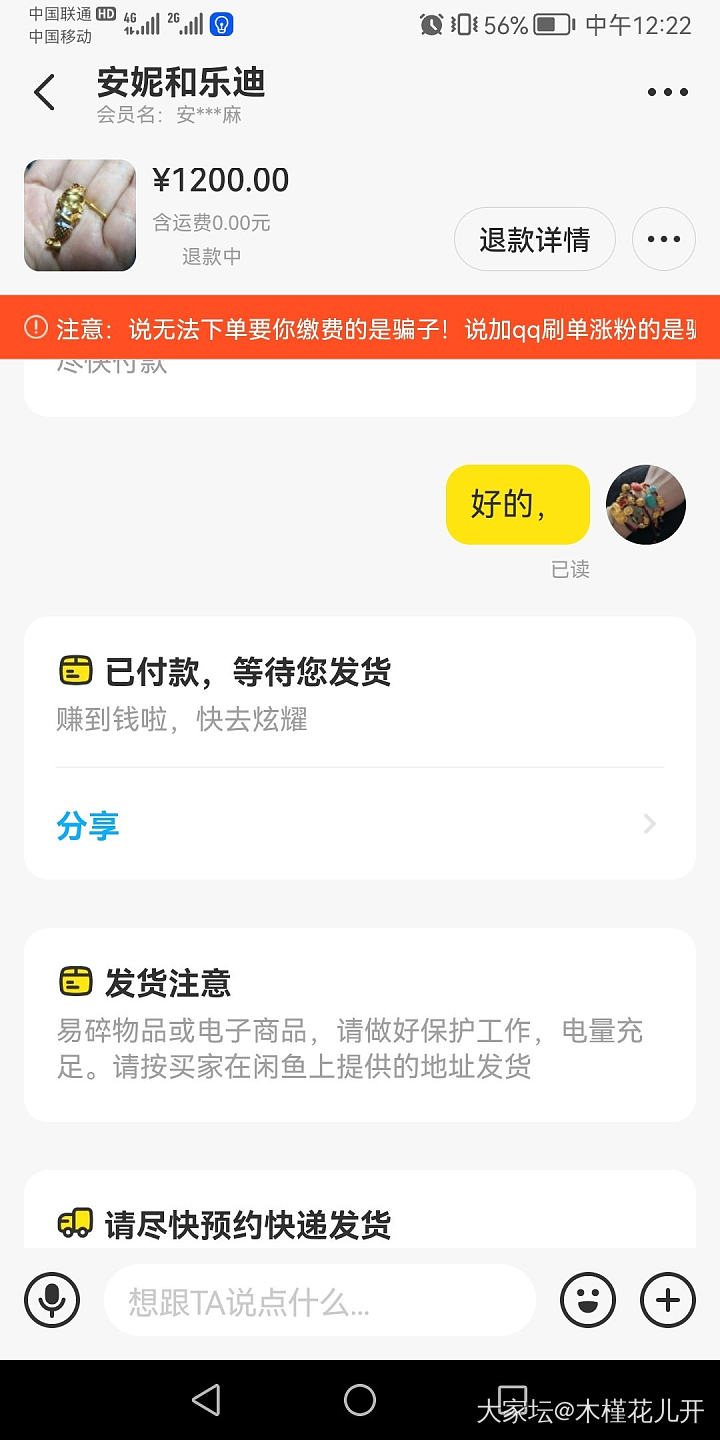Tap the 分享 share link
This screenshot has height=1440, width=720.
point(88,825)
